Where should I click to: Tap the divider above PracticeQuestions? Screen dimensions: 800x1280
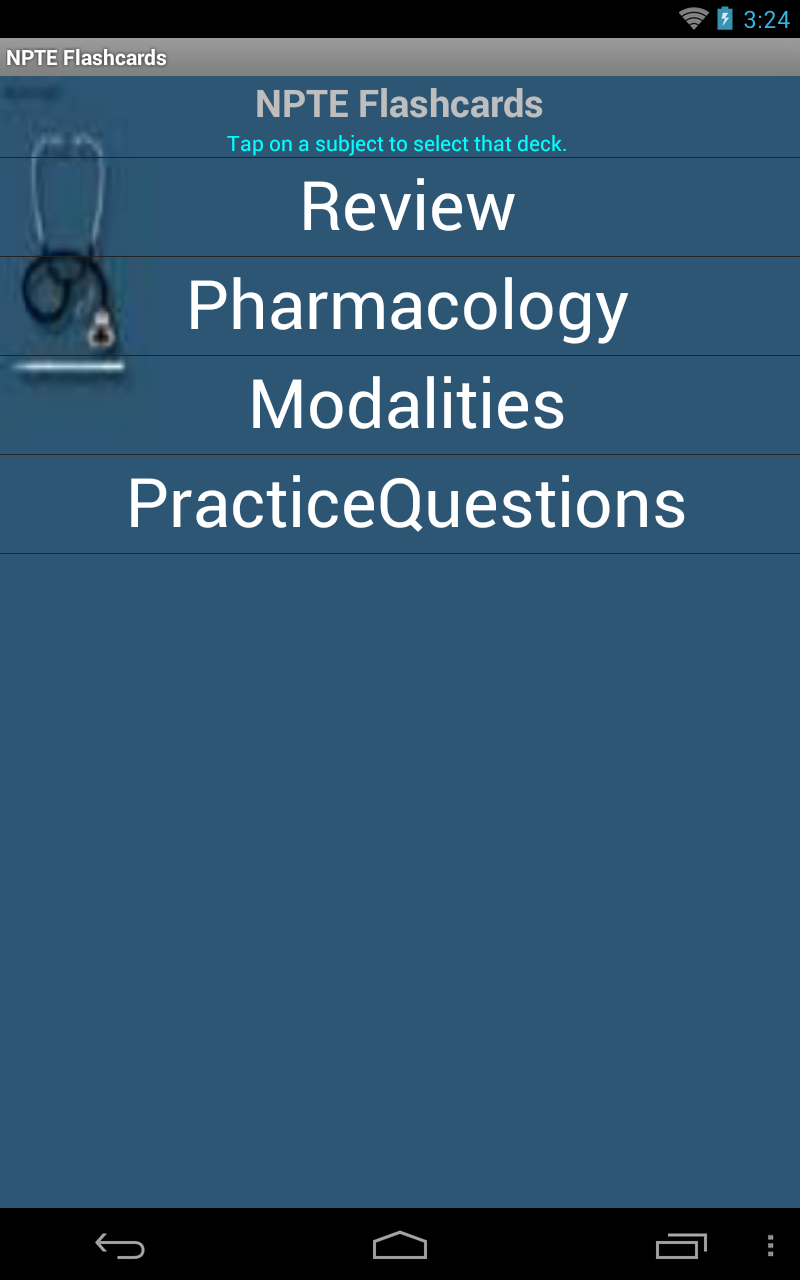(x=400, y=454)
